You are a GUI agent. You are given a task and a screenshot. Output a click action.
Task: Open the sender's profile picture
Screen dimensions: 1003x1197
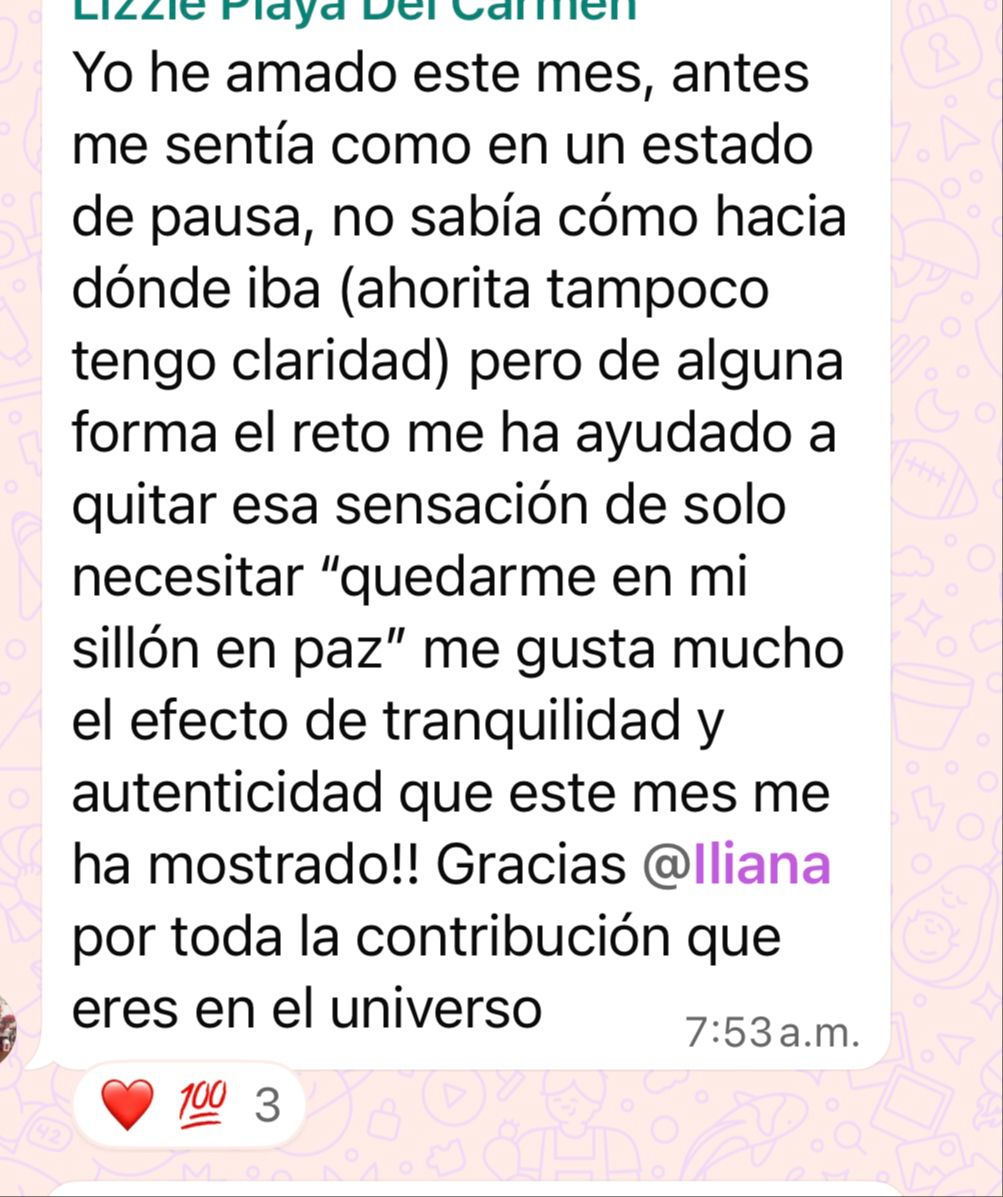pos(6,1028)
